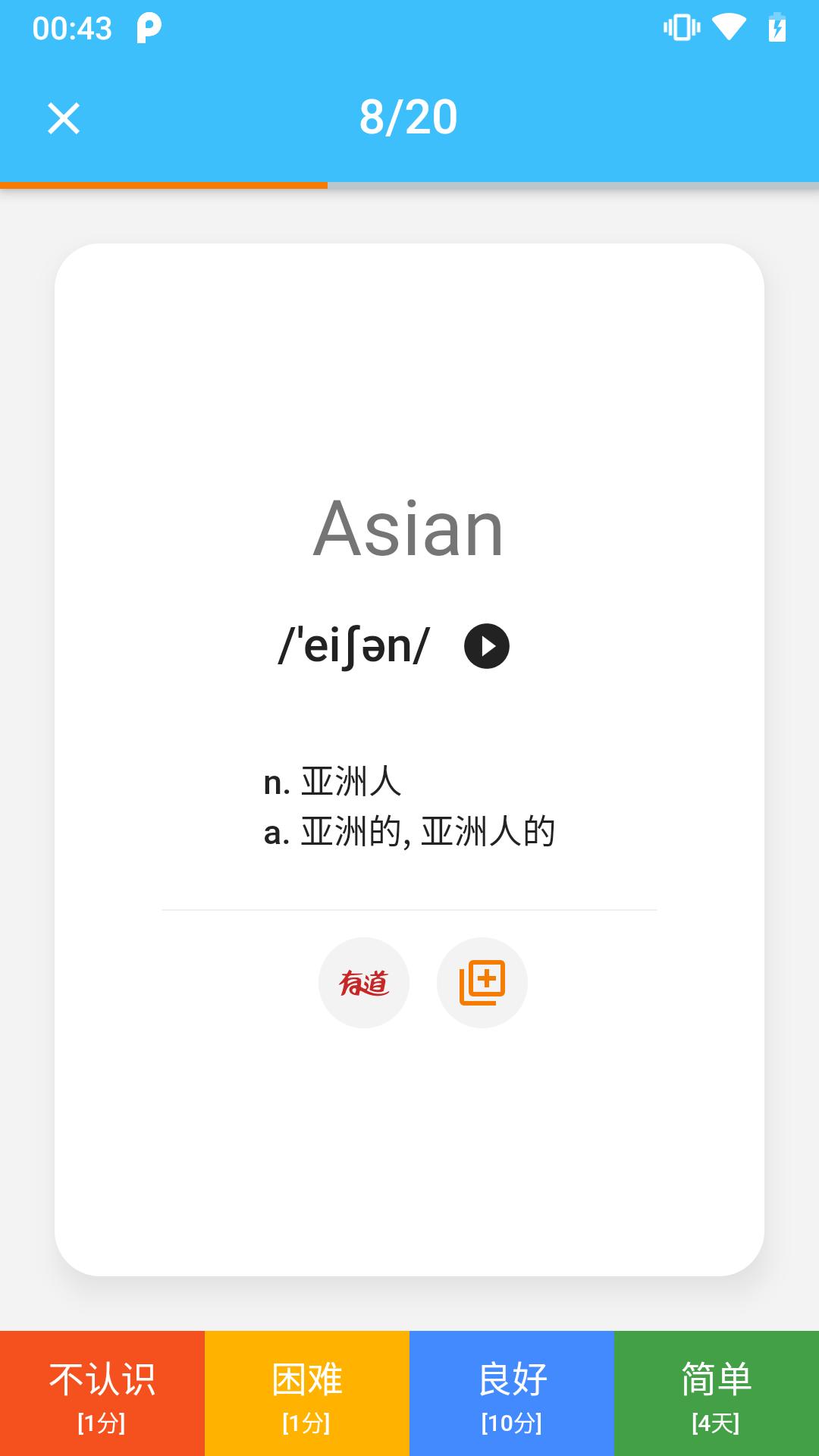The image size is (819, 1456).
Task: Choose 简单 to schedule four days
Action: click(x=717, y=1394)
